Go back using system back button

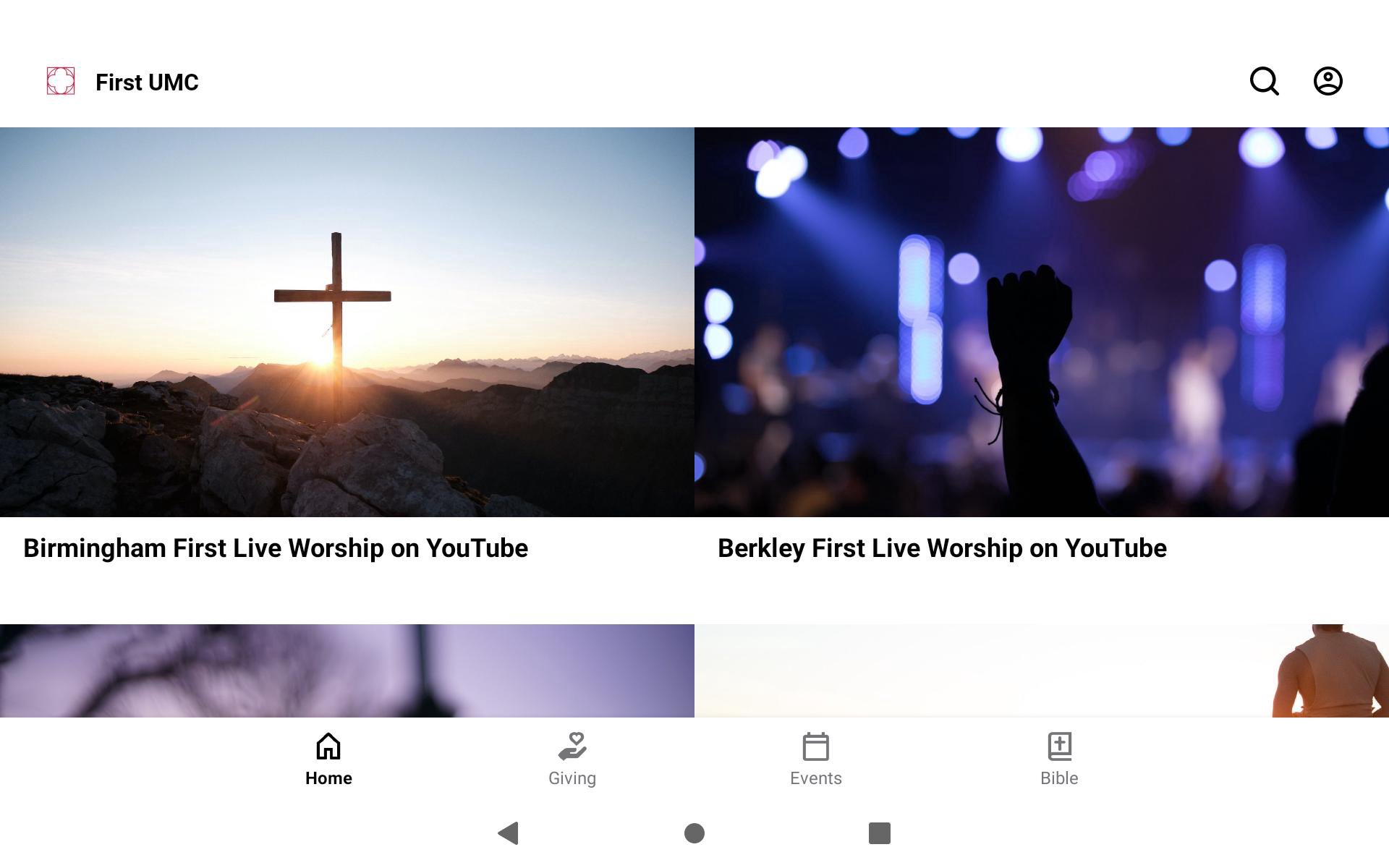(509, 833)
